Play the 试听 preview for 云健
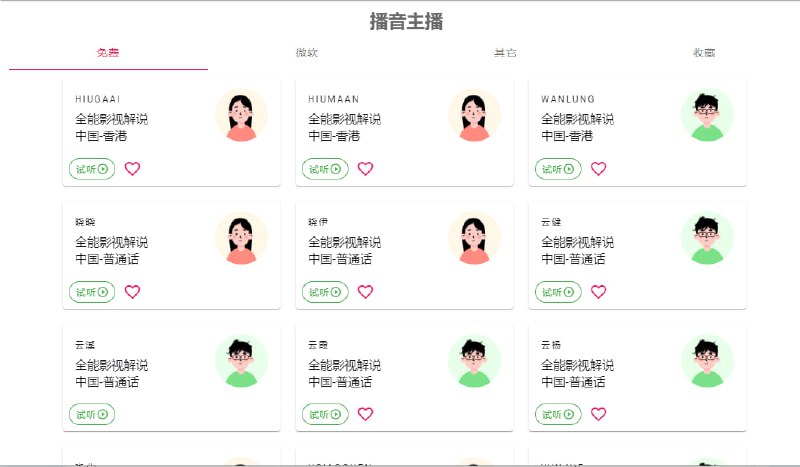Image resolution: width=800 pixels, height=467 pixels. pos(558,292)
